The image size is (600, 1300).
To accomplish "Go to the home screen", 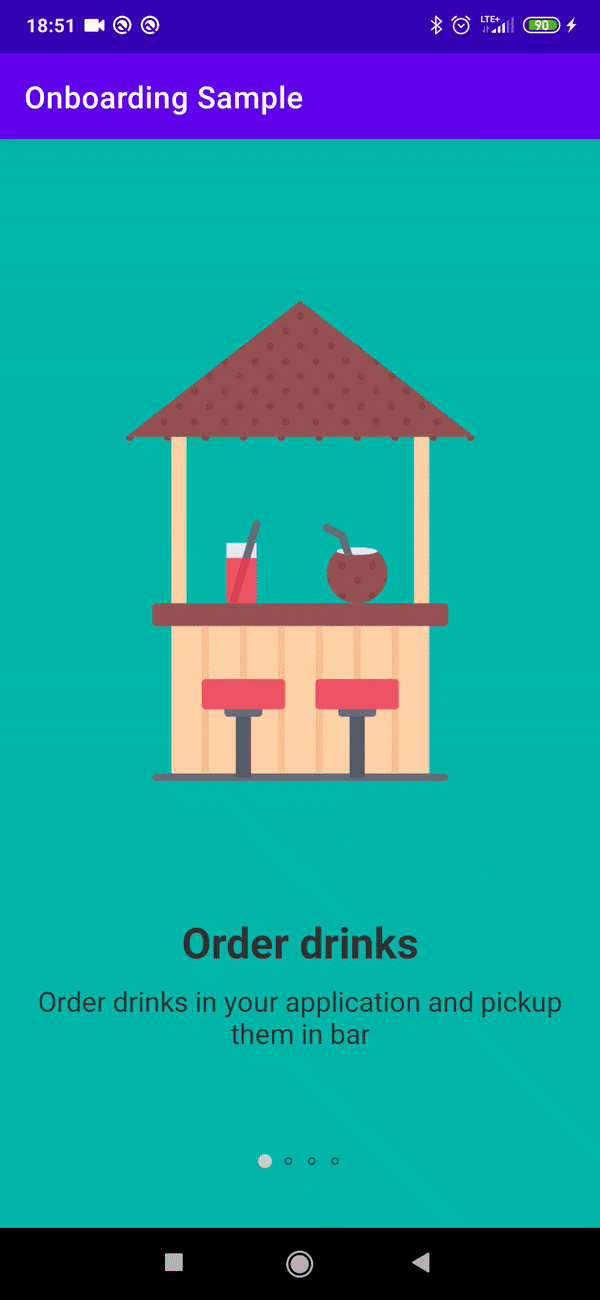I will click(x=299, y=1263).
